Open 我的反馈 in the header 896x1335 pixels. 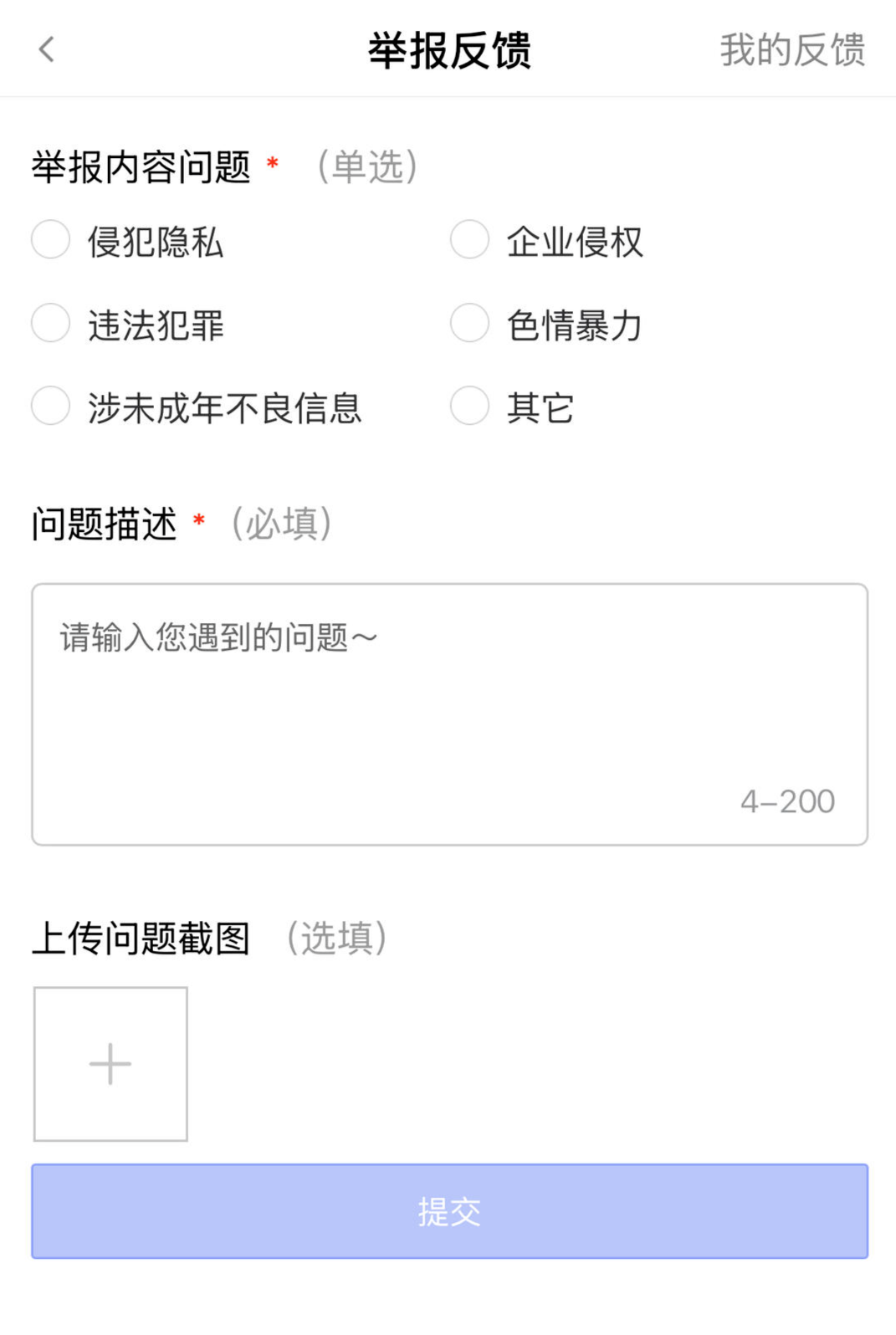(x=792, y=50)
